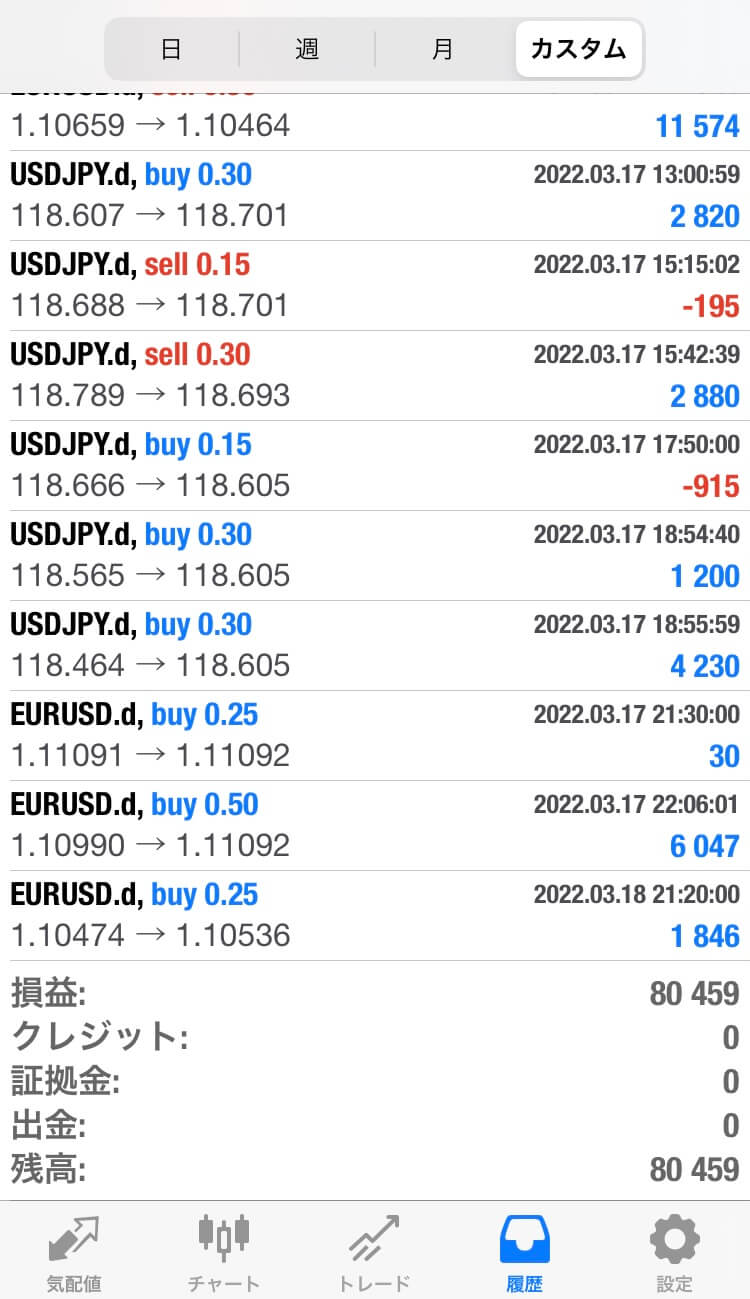Switch to the 月 period segment
Image resolution: width=750 pixels, height=1299 pixels.
(444, 49)
